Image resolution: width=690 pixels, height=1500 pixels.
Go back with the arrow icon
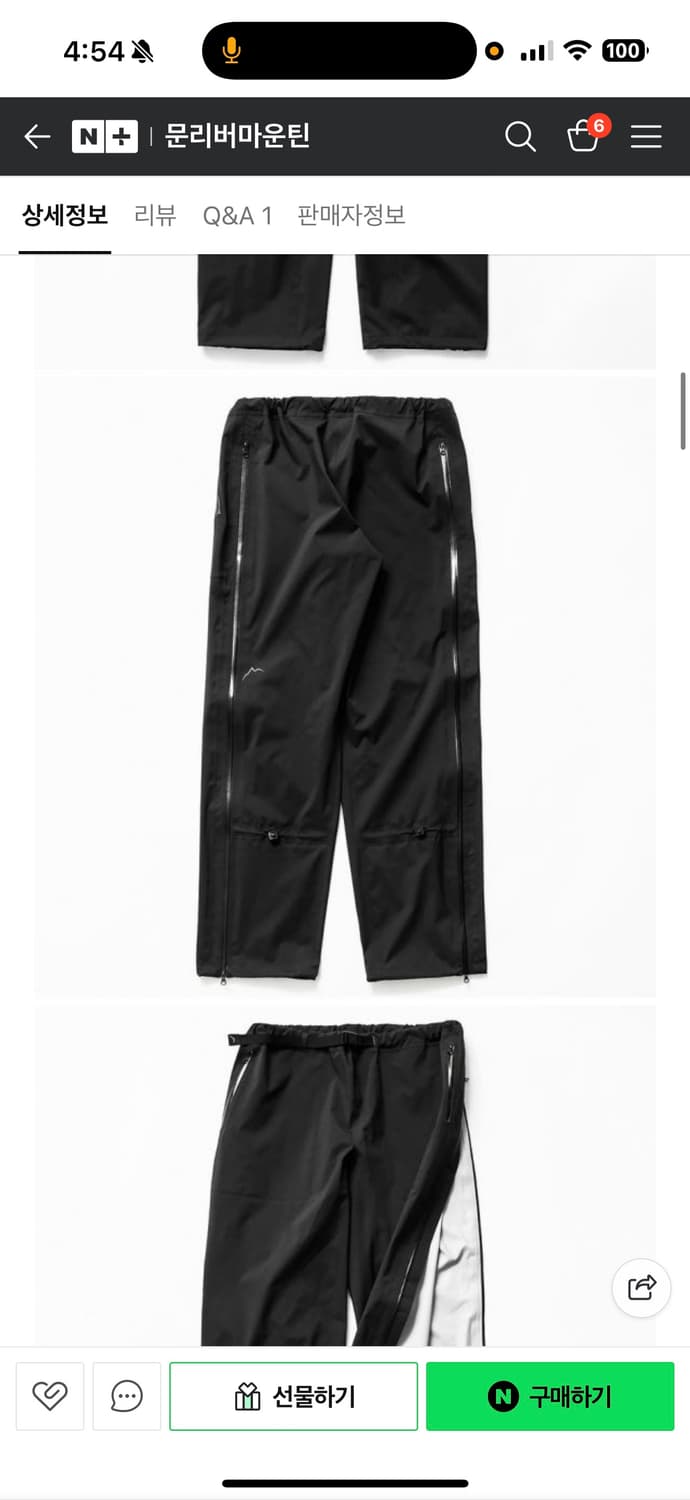[x=37, y=137]
